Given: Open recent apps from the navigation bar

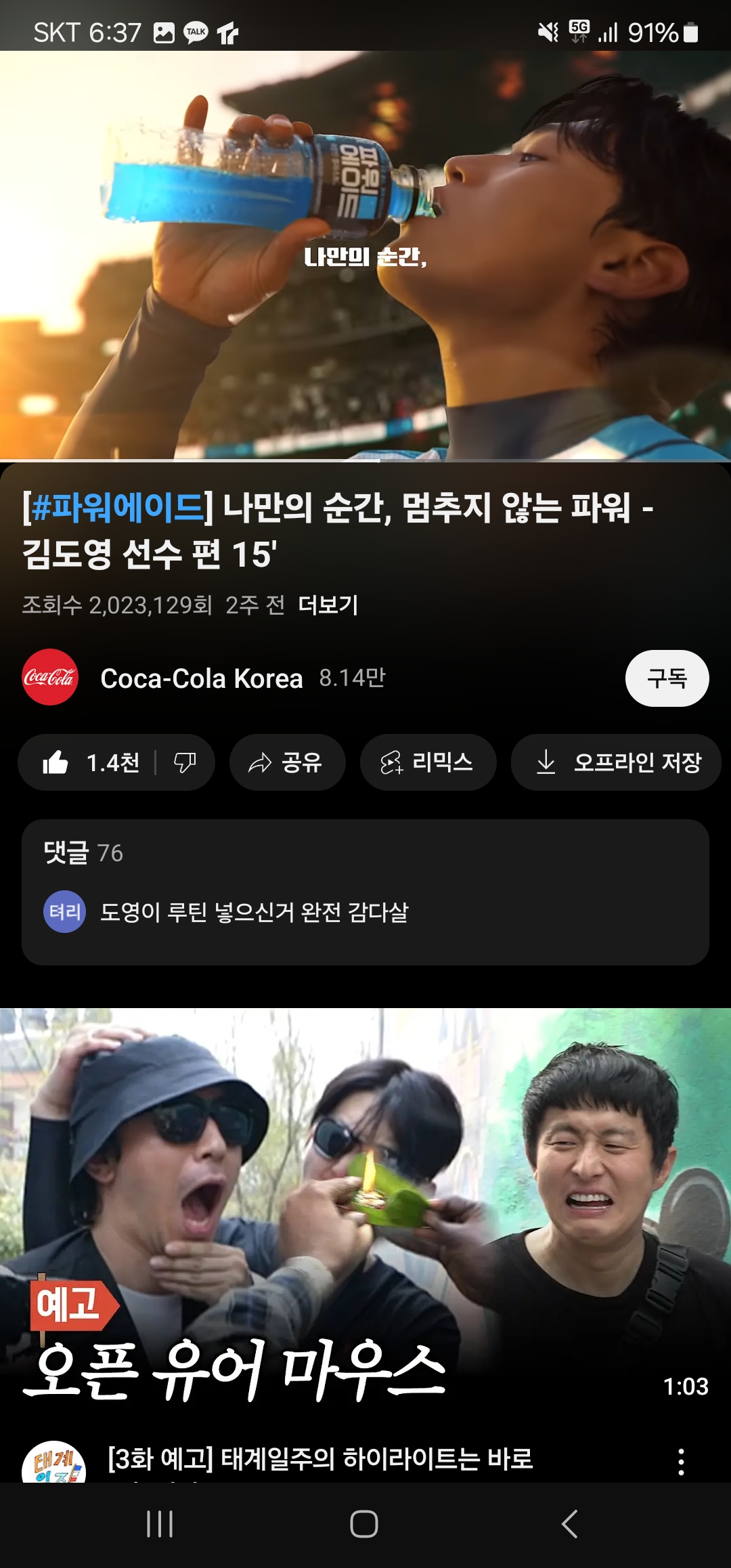Looking at the screenshot, I should (160, 1524).
